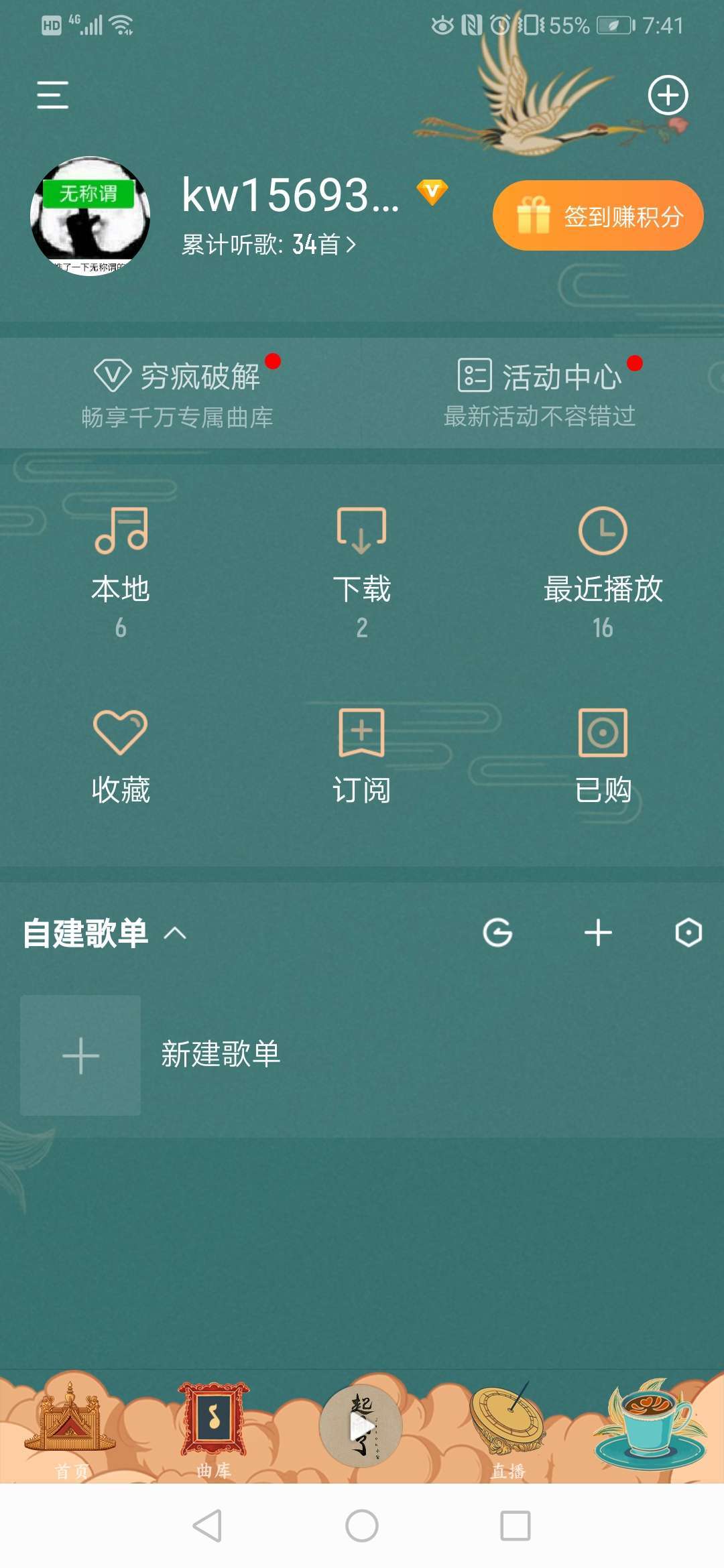Open 收藏 favorites

tap(121, 756)
